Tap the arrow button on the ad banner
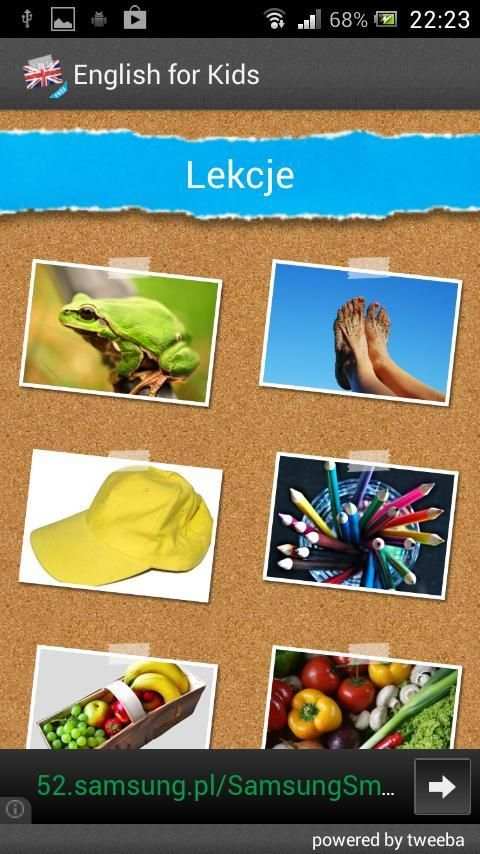 click(442, 786)
